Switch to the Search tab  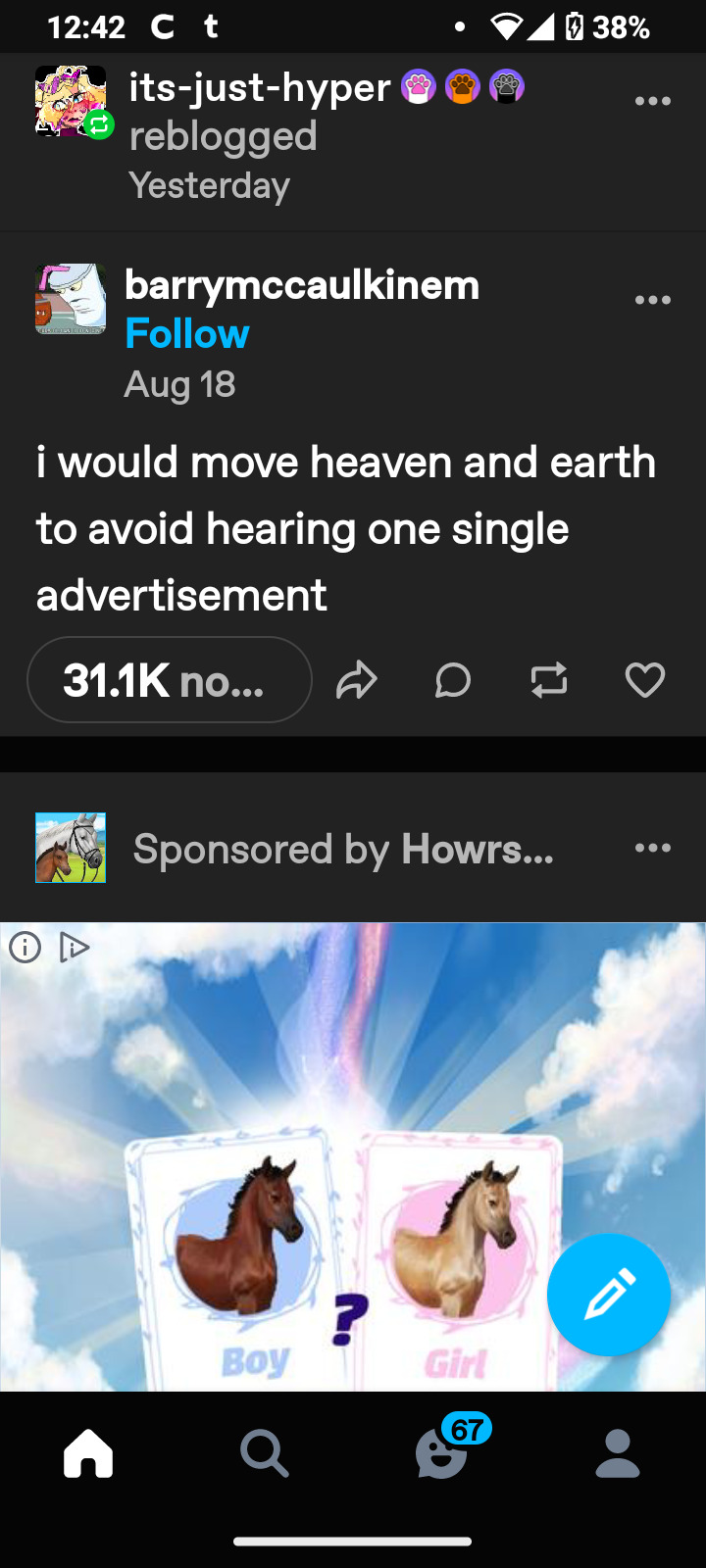tap(265, 1452)
